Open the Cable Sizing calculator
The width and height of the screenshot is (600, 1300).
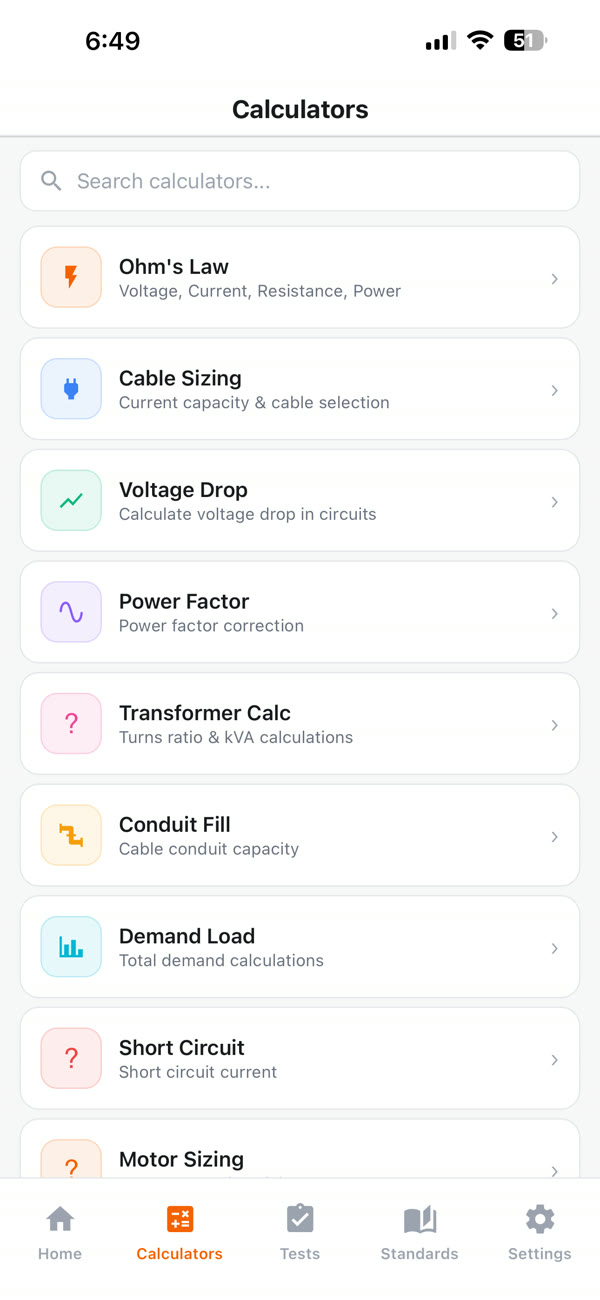(x=300, y=390)
